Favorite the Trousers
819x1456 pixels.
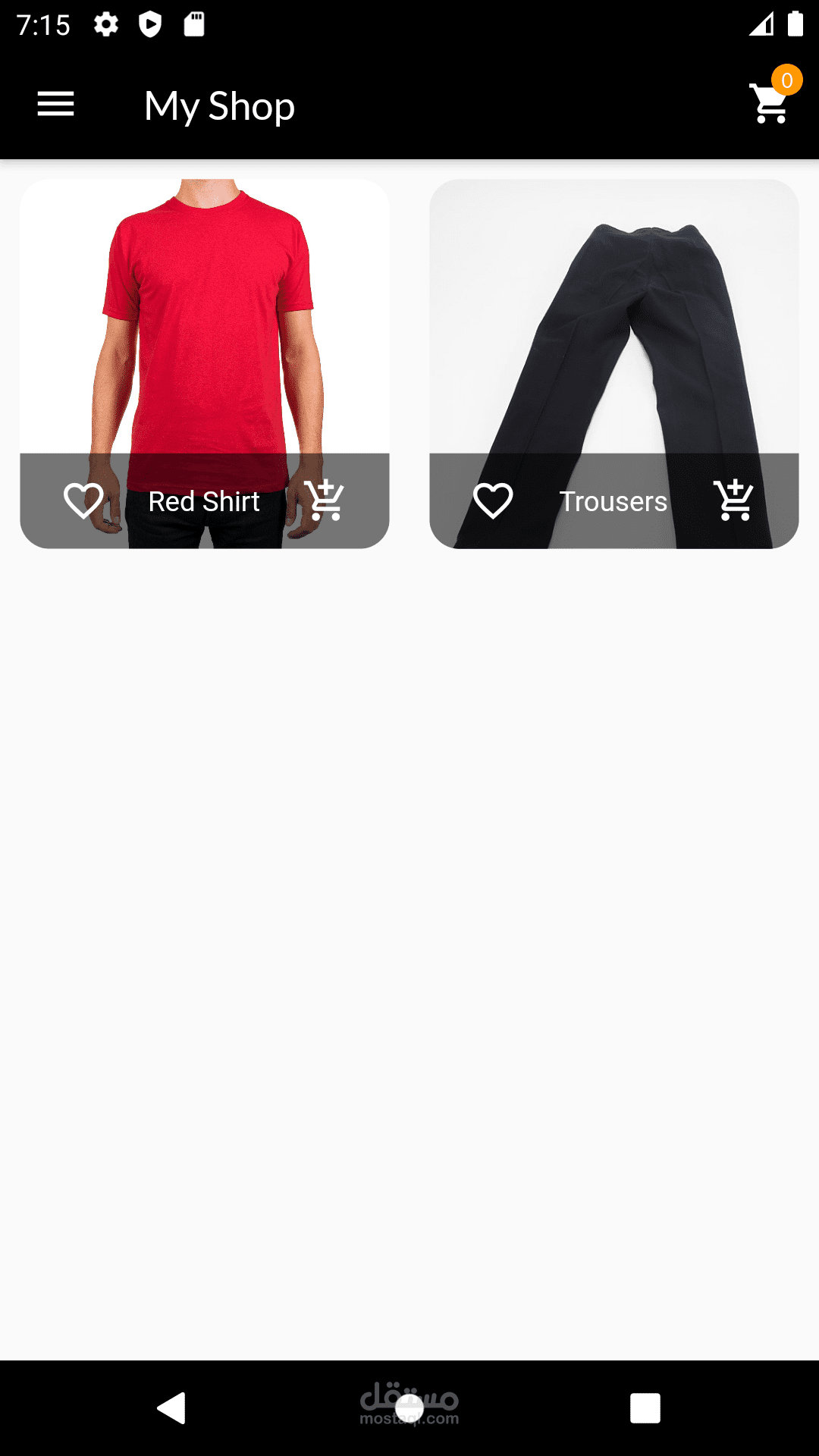pyautogui.click(x=493, y=500)
